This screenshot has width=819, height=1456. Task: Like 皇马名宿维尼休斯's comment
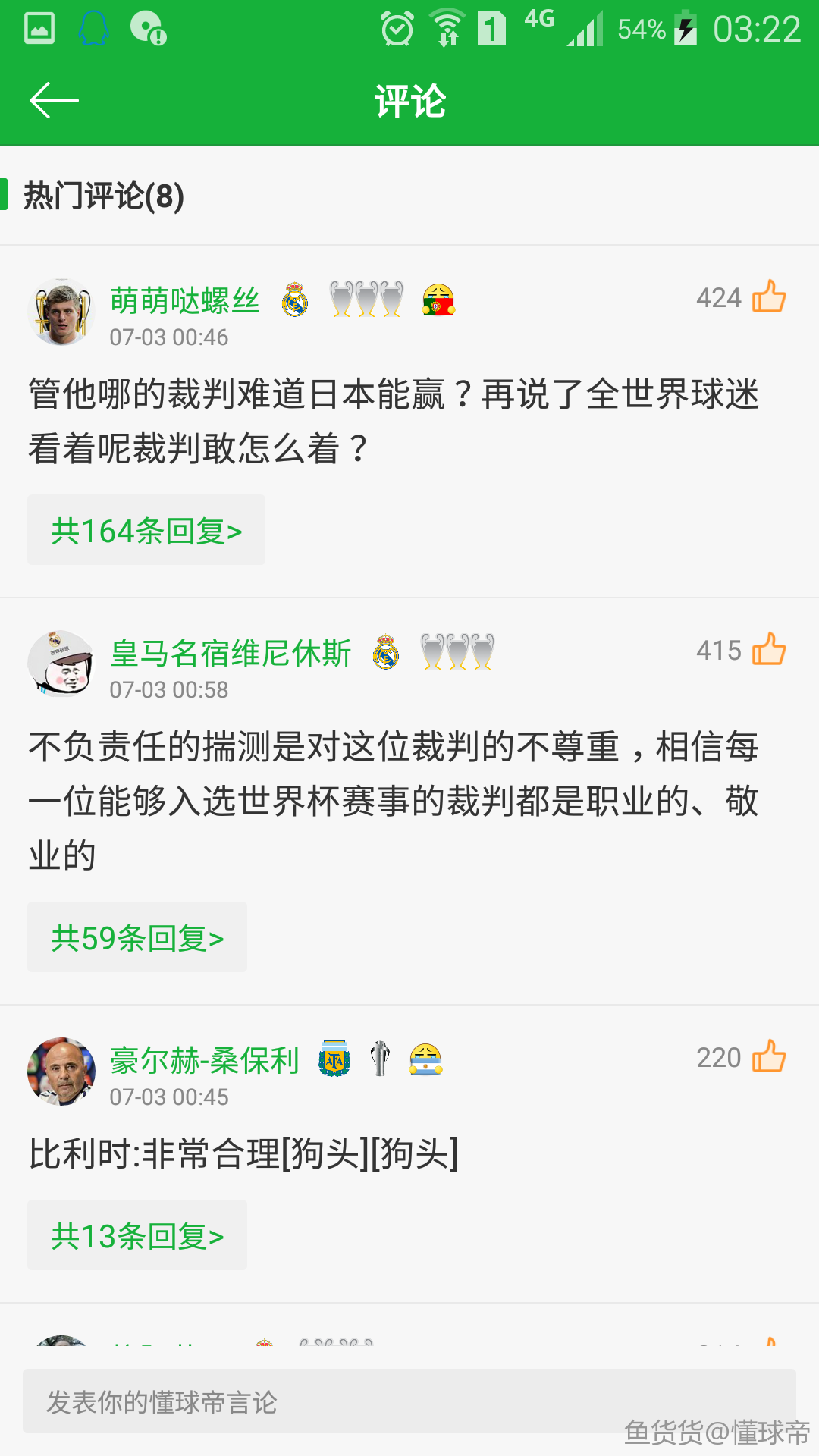tap(768, 649)
